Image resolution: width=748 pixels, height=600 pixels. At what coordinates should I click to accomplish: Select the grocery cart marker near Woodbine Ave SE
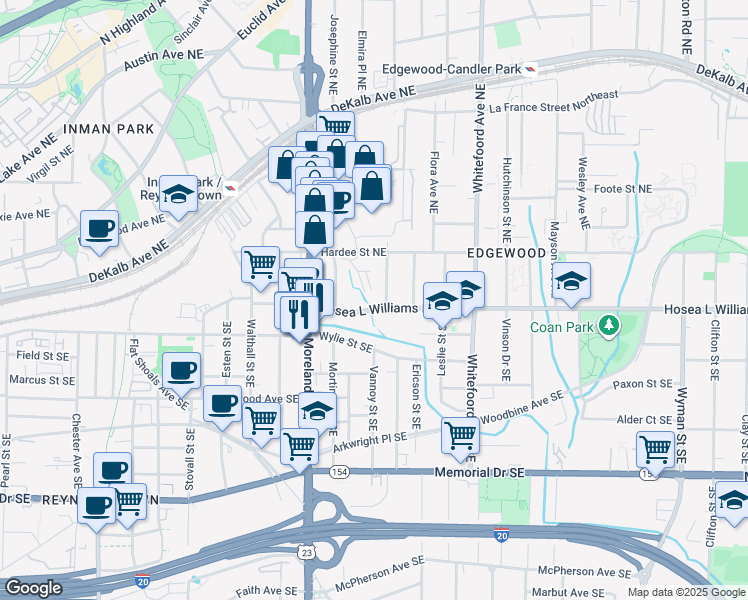click(x=460, y=438)
